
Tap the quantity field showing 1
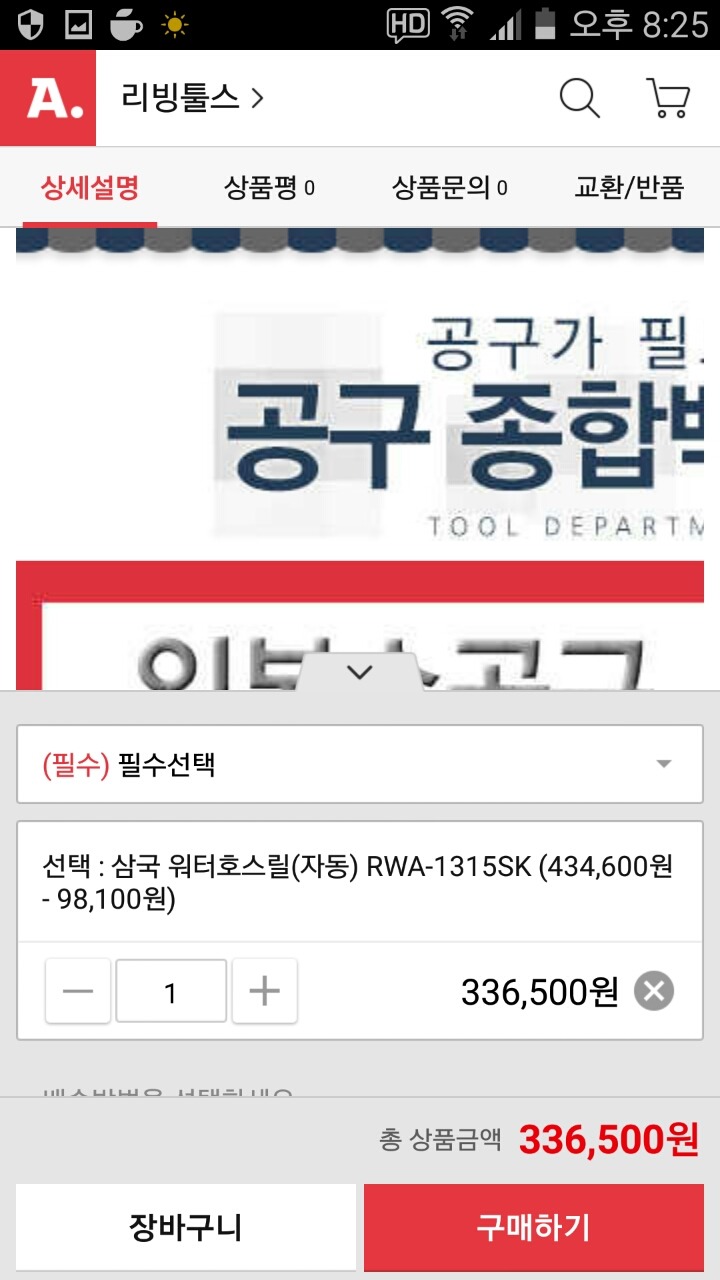coord(171,991)
